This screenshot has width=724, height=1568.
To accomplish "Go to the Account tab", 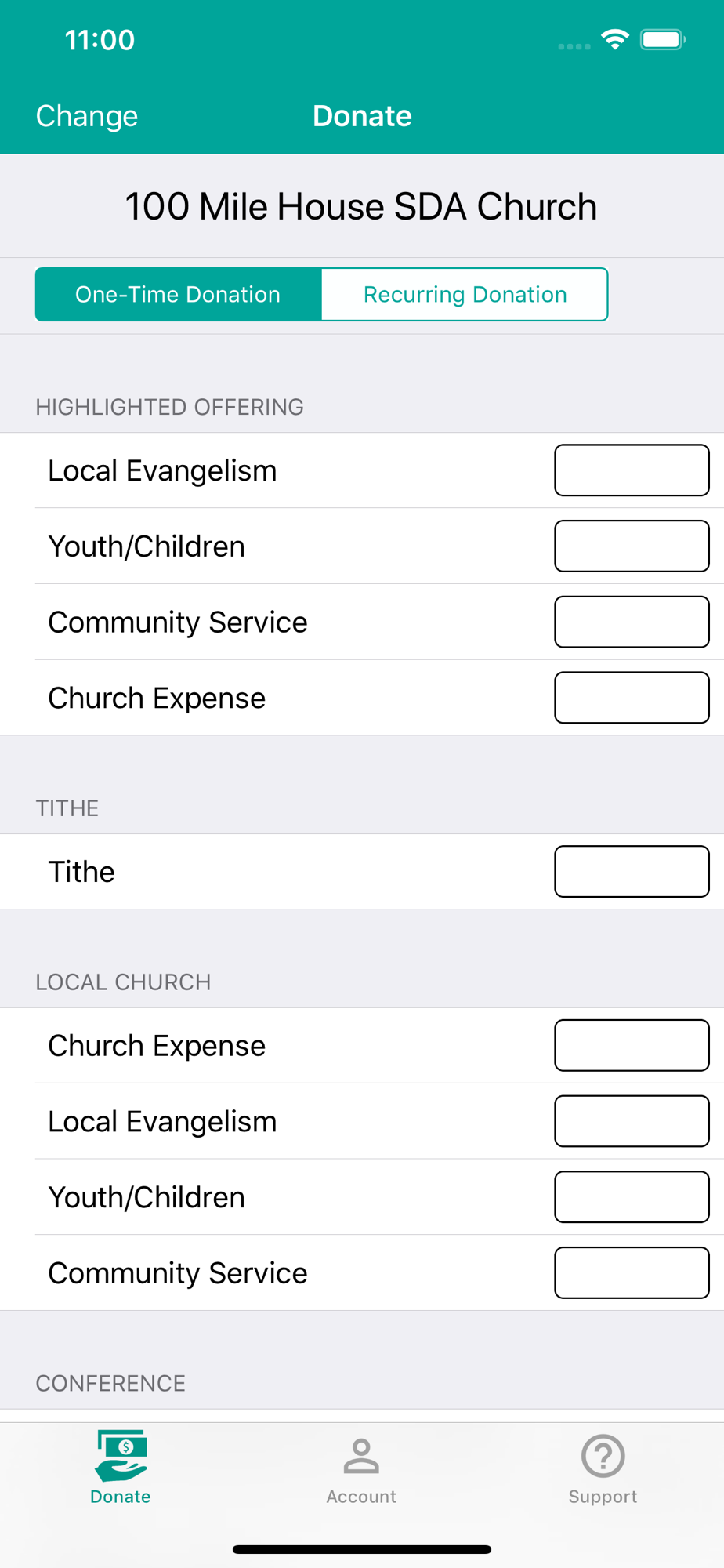I will [x=361, y=1471].
